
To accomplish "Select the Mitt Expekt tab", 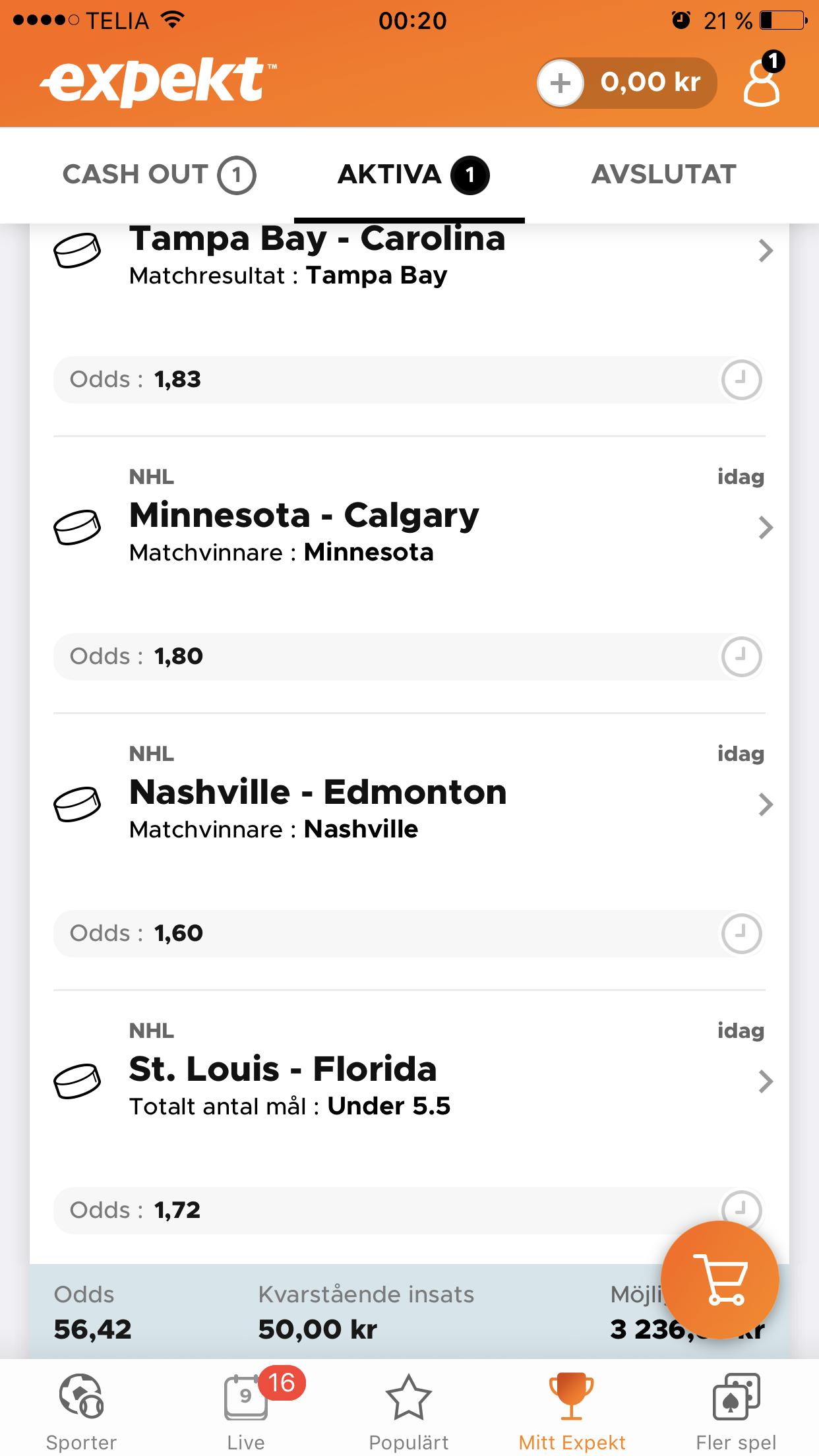I will click(572, 1411).
